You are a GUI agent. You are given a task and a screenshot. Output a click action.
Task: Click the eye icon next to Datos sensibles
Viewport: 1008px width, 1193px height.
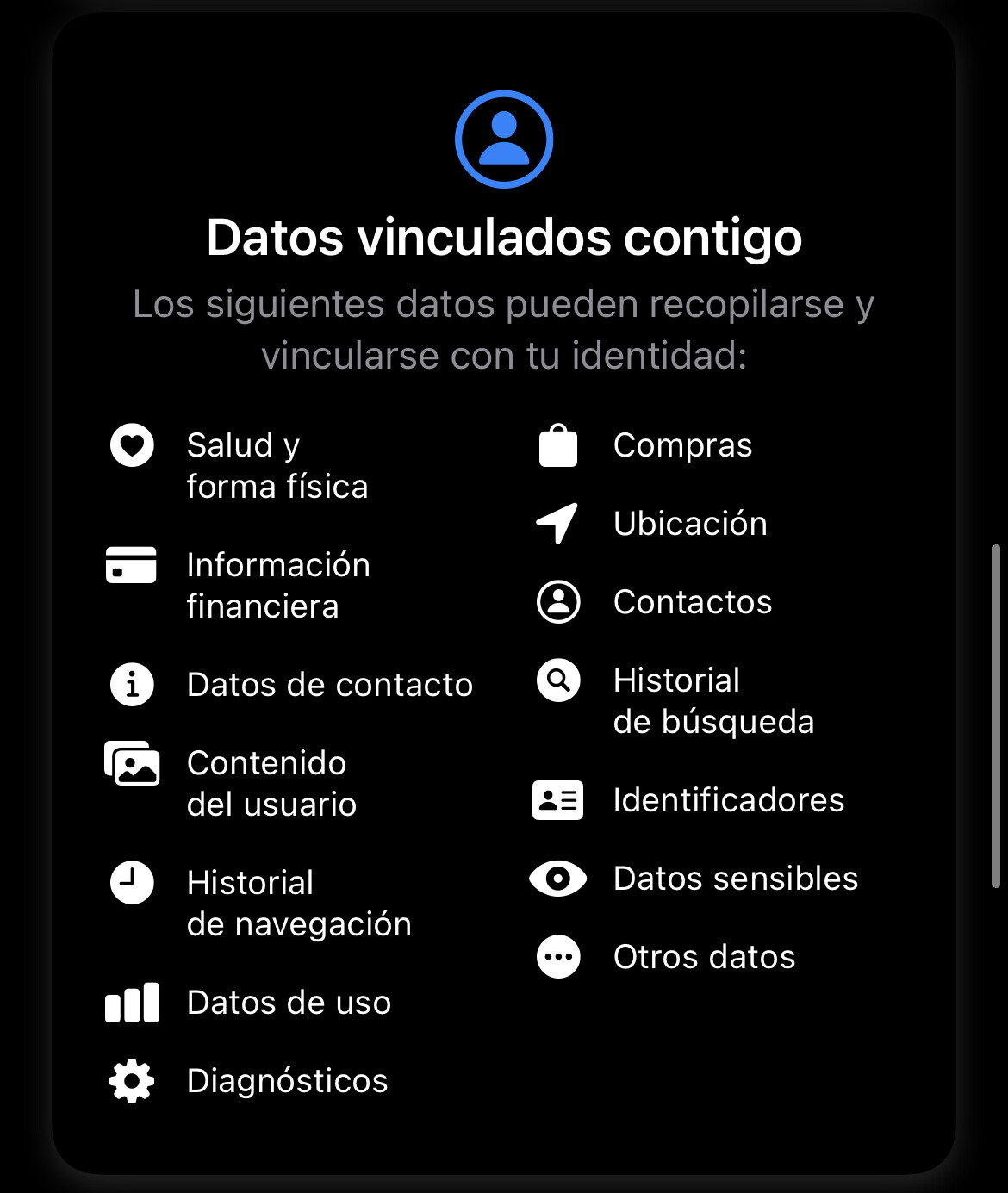pyautogui.click(x=557, y=879)
